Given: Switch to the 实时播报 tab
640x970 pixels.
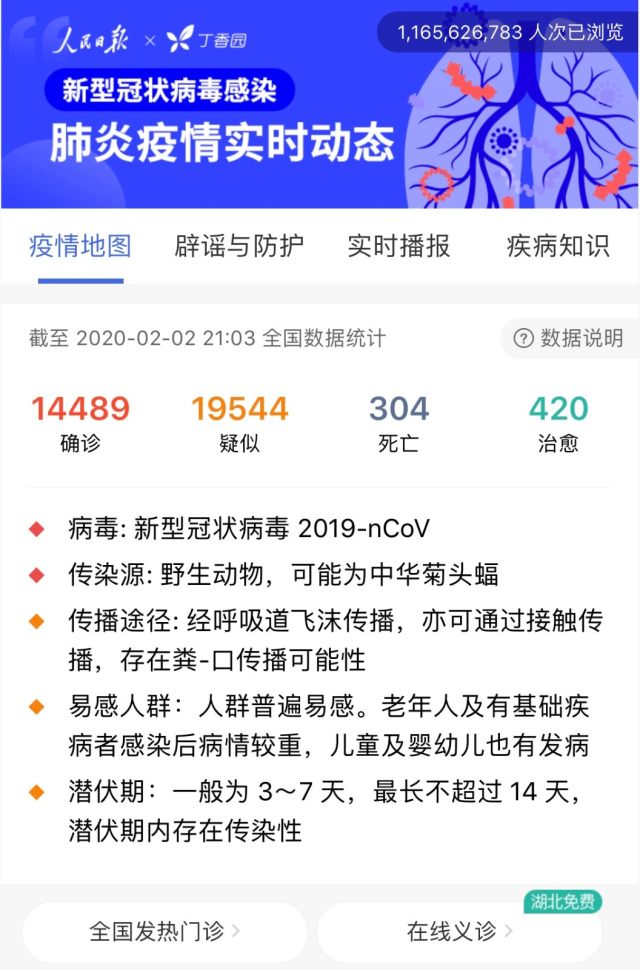Looking at the screenshot, I should (x=398, y=246).
